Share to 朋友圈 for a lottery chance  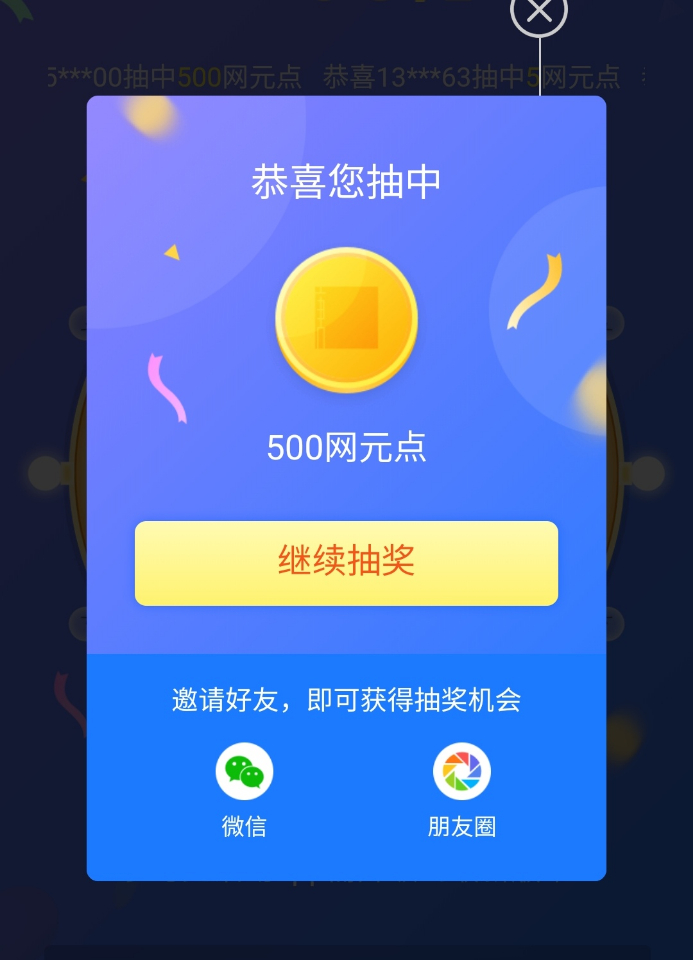point(462,790)
